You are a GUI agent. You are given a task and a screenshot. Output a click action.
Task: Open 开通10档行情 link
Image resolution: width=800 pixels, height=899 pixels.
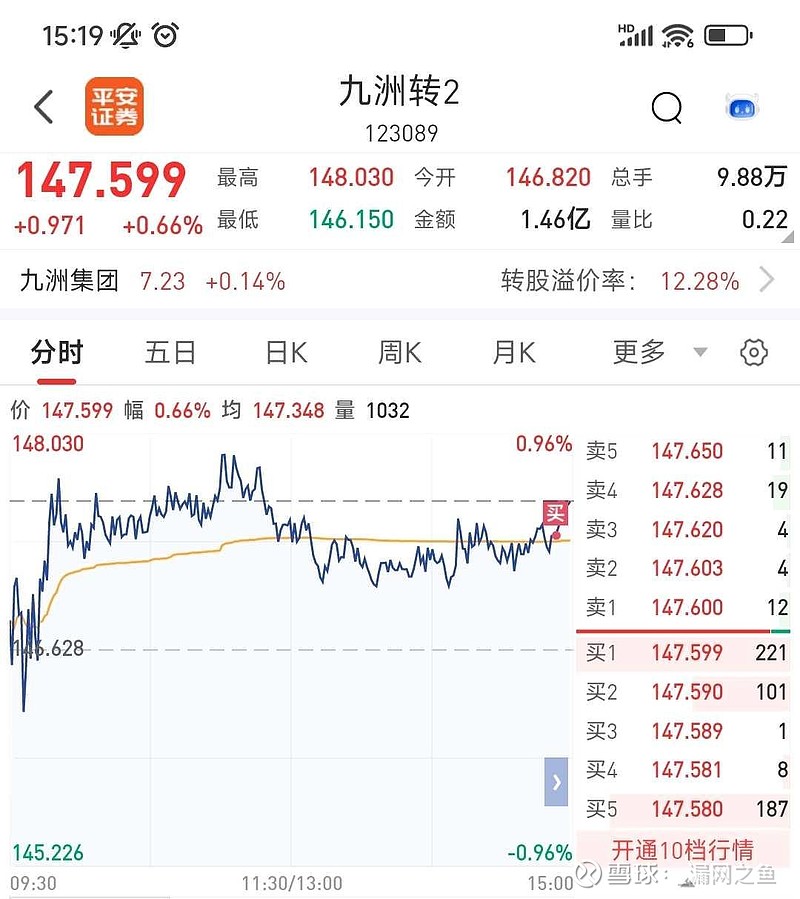click(683, 849)
